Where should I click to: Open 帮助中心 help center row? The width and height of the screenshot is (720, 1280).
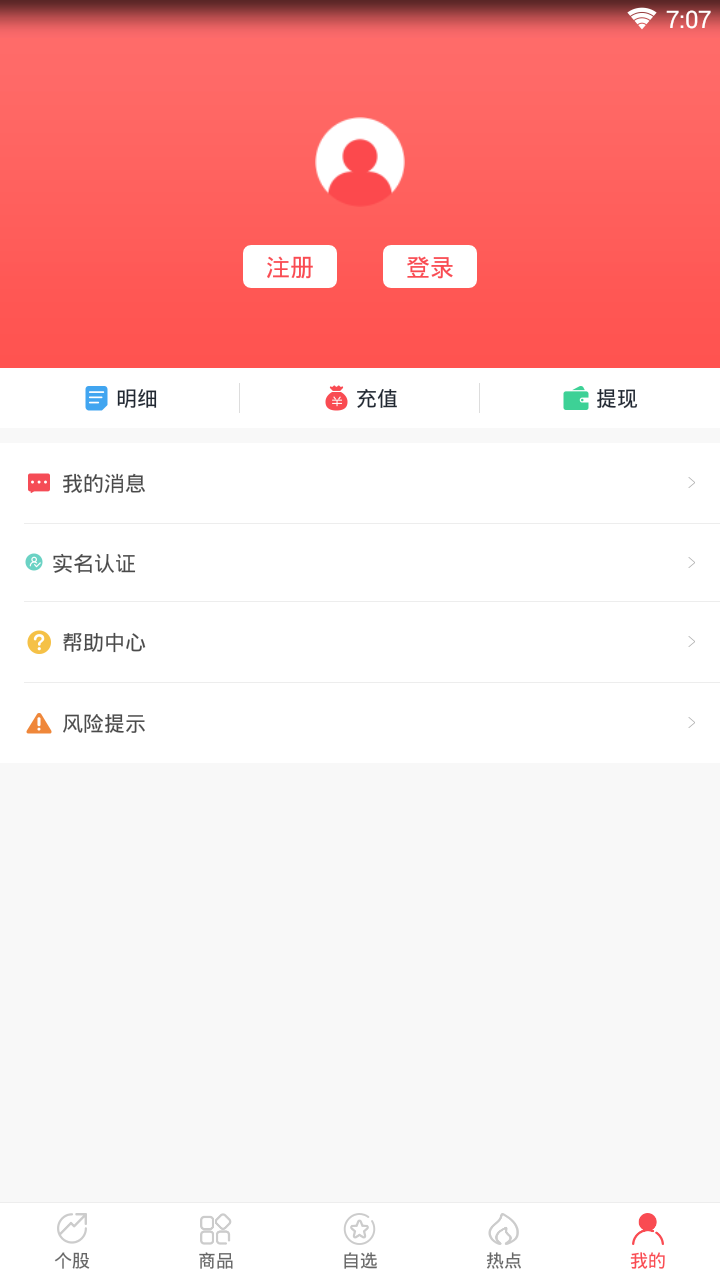pyautogui.click(x=360, y=642)
